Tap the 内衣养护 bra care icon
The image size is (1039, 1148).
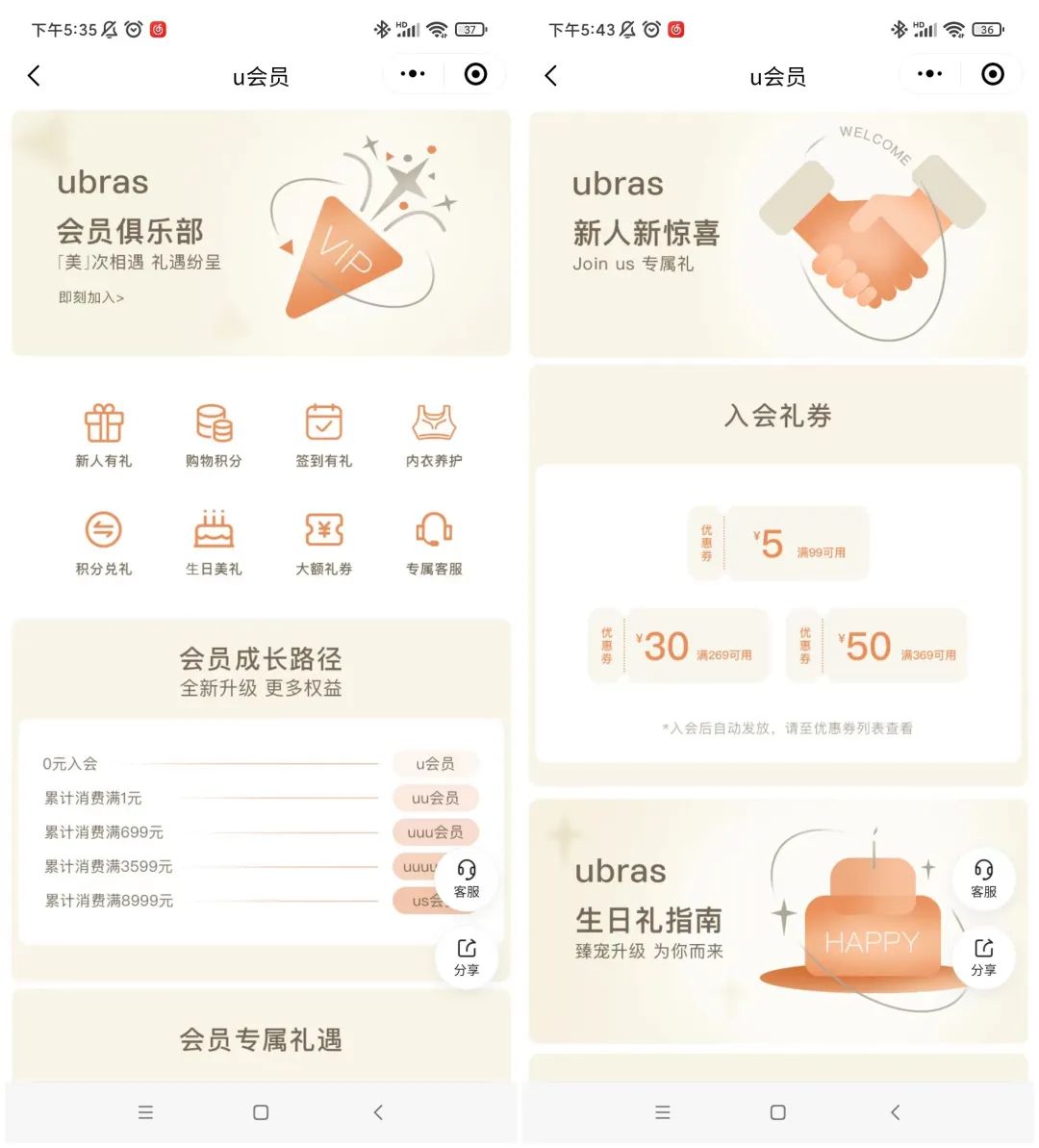[x=433, y=433]
